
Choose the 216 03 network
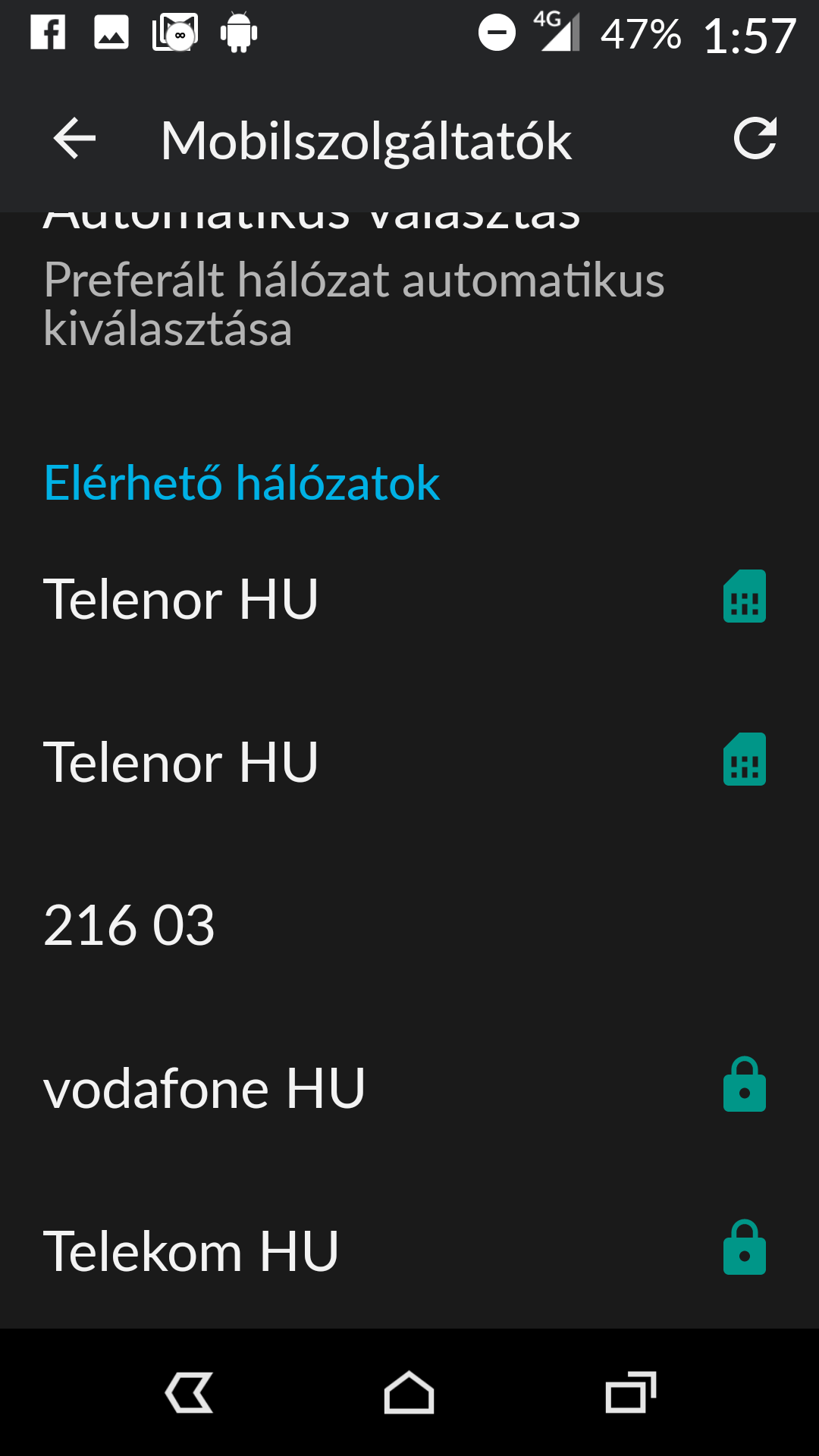coord(409,925)
